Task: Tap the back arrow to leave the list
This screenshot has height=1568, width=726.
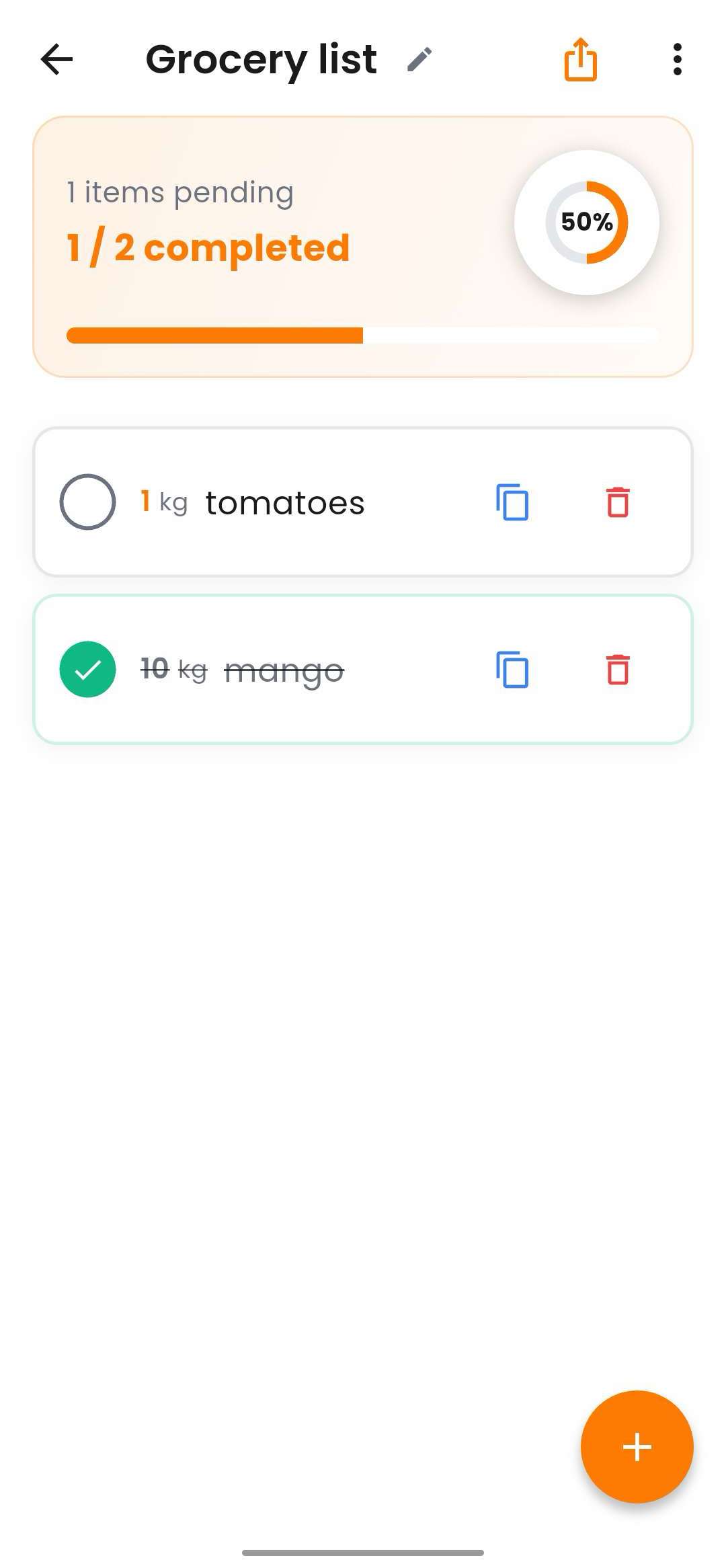Action: tap(56, 60)
